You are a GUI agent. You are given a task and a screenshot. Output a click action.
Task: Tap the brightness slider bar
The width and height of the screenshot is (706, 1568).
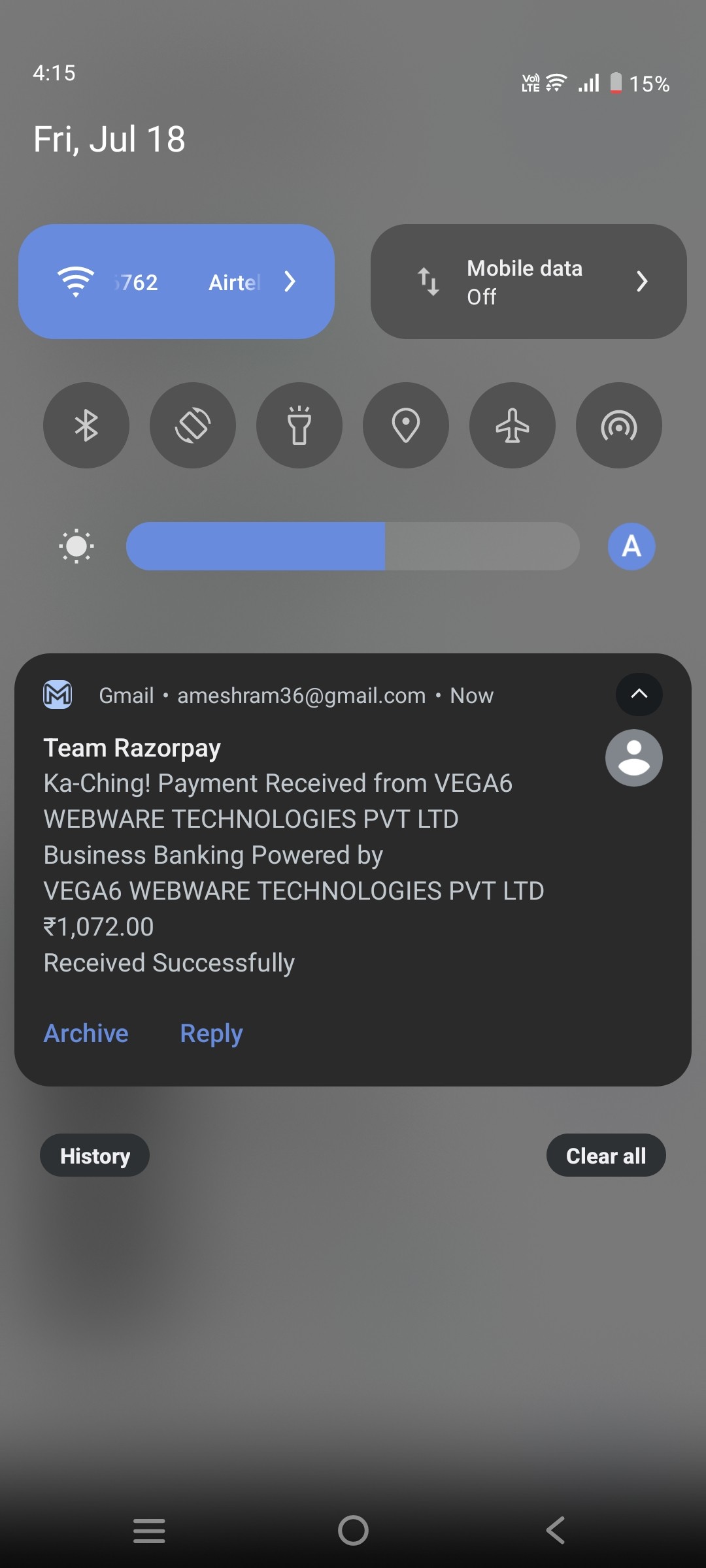(x=353, y=546)
